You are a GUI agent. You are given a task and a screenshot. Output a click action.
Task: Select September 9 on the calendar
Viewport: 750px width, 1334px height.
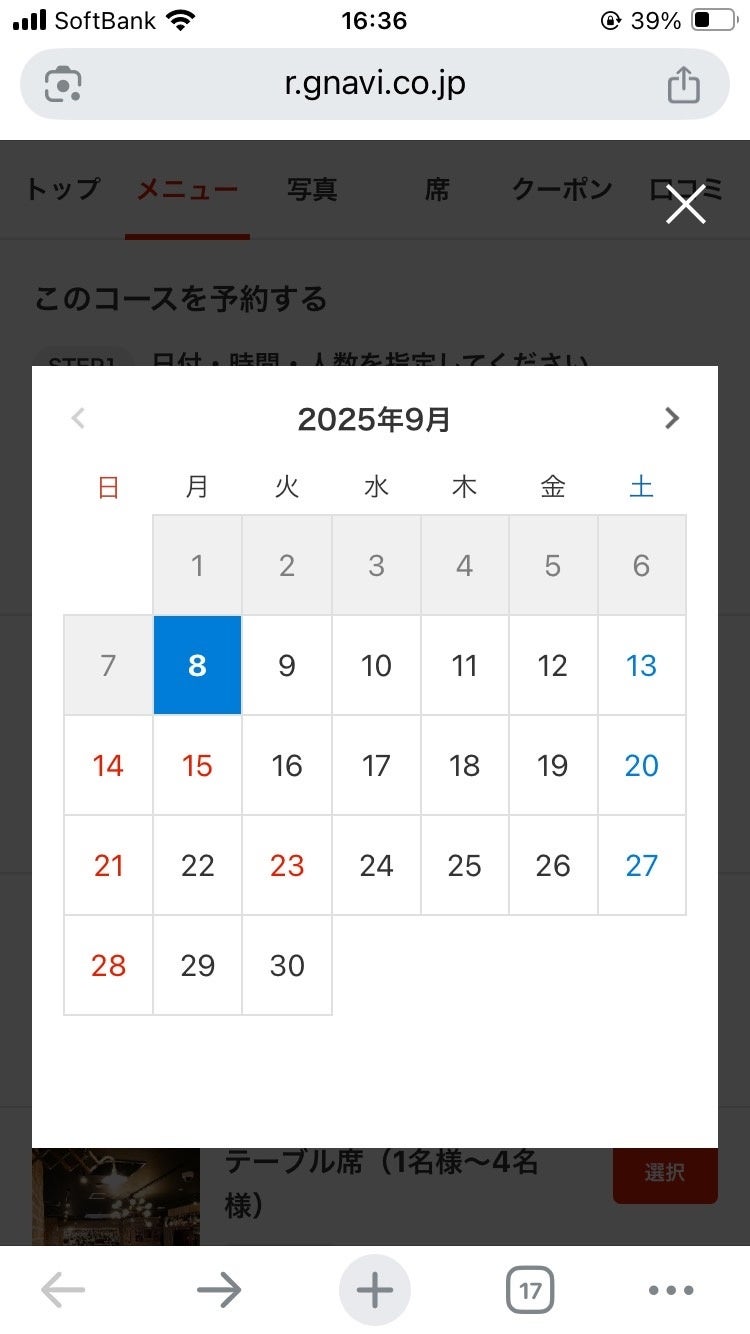287,665
